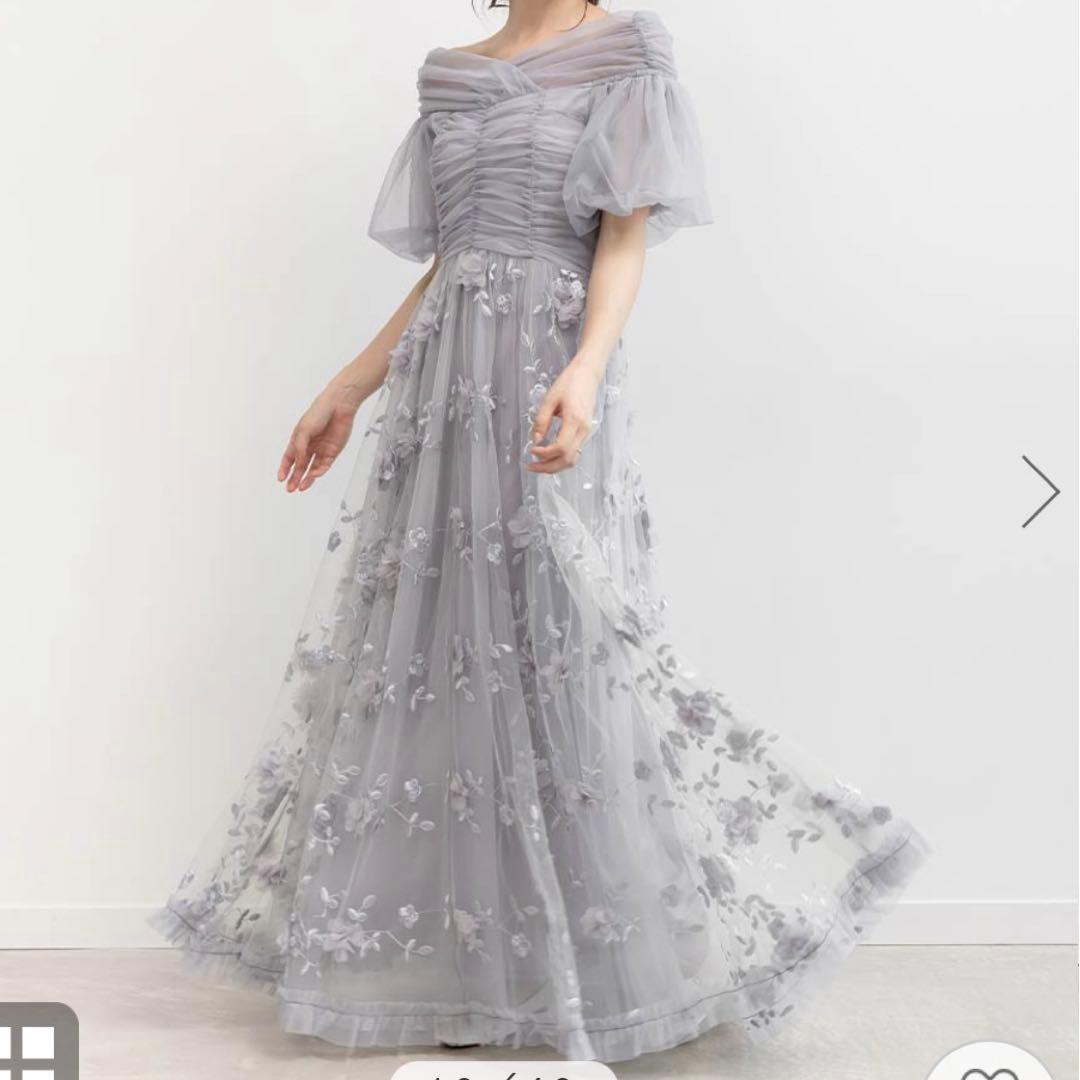The image size is (1080, 1080).
Task: Show the next product photo
Action: pyautogui.click(x=1040, y=491)
